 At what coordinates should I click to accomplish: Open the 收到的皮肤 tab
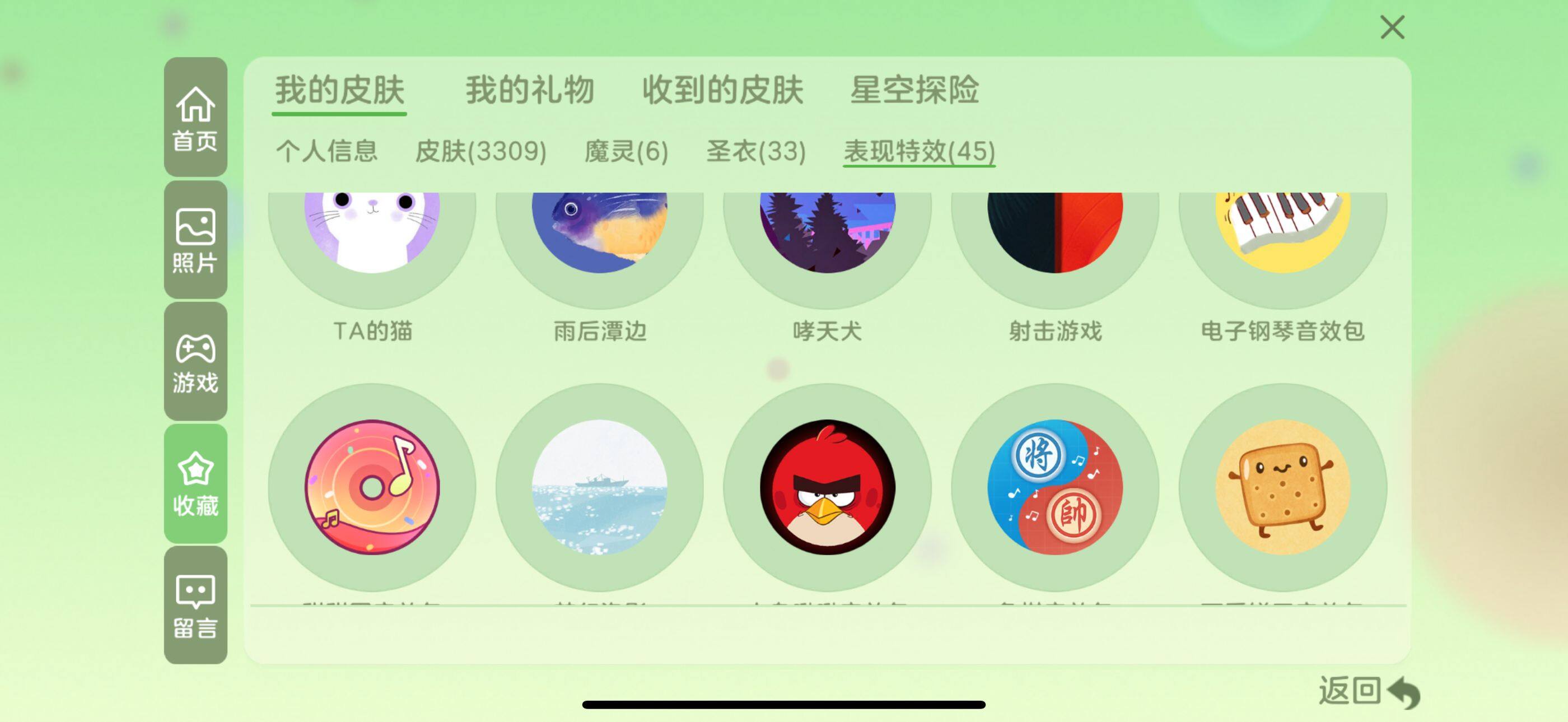722,91
